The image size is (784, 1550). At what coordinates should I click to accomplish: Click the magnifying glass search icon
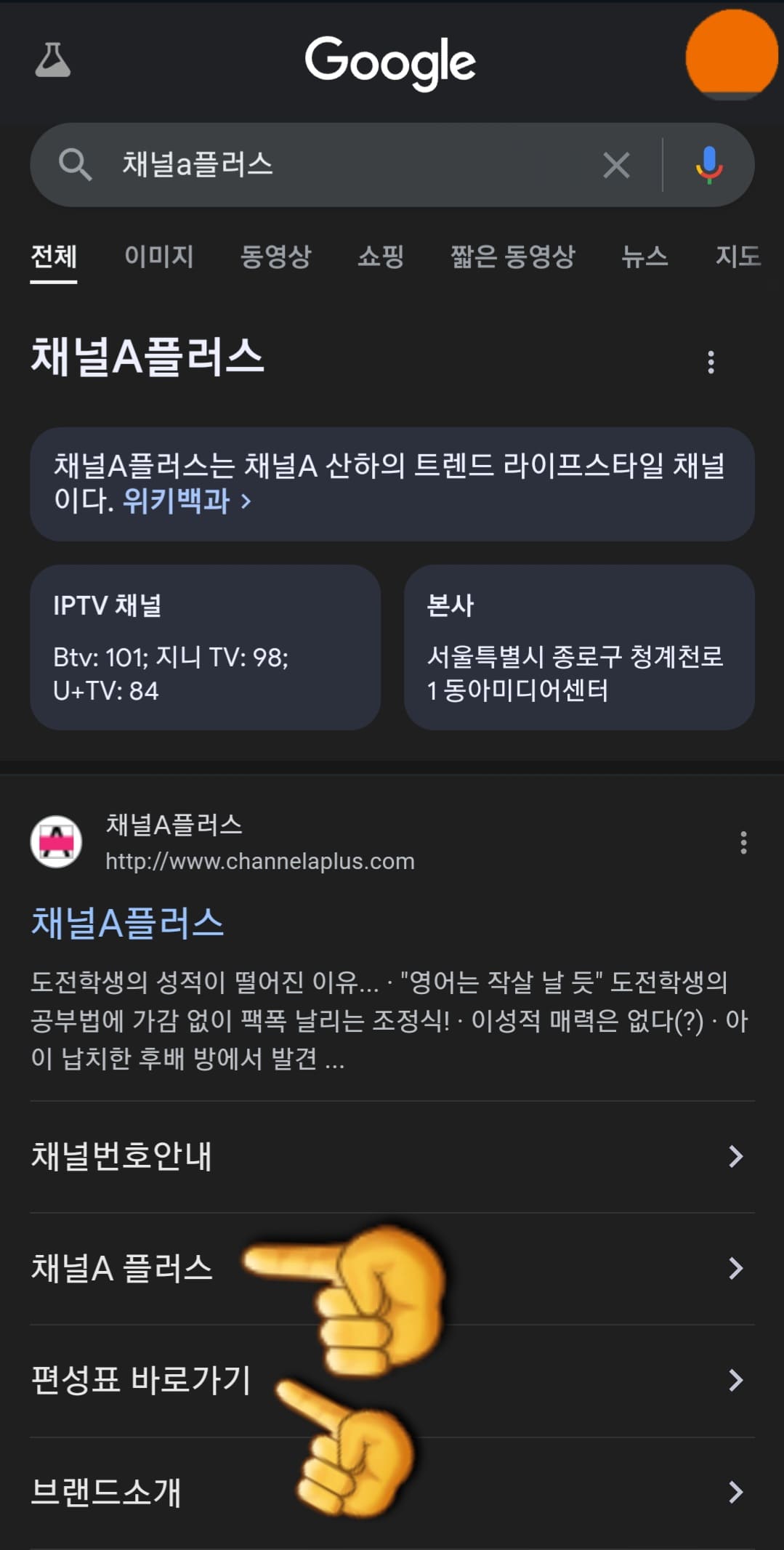coord(76,164)
